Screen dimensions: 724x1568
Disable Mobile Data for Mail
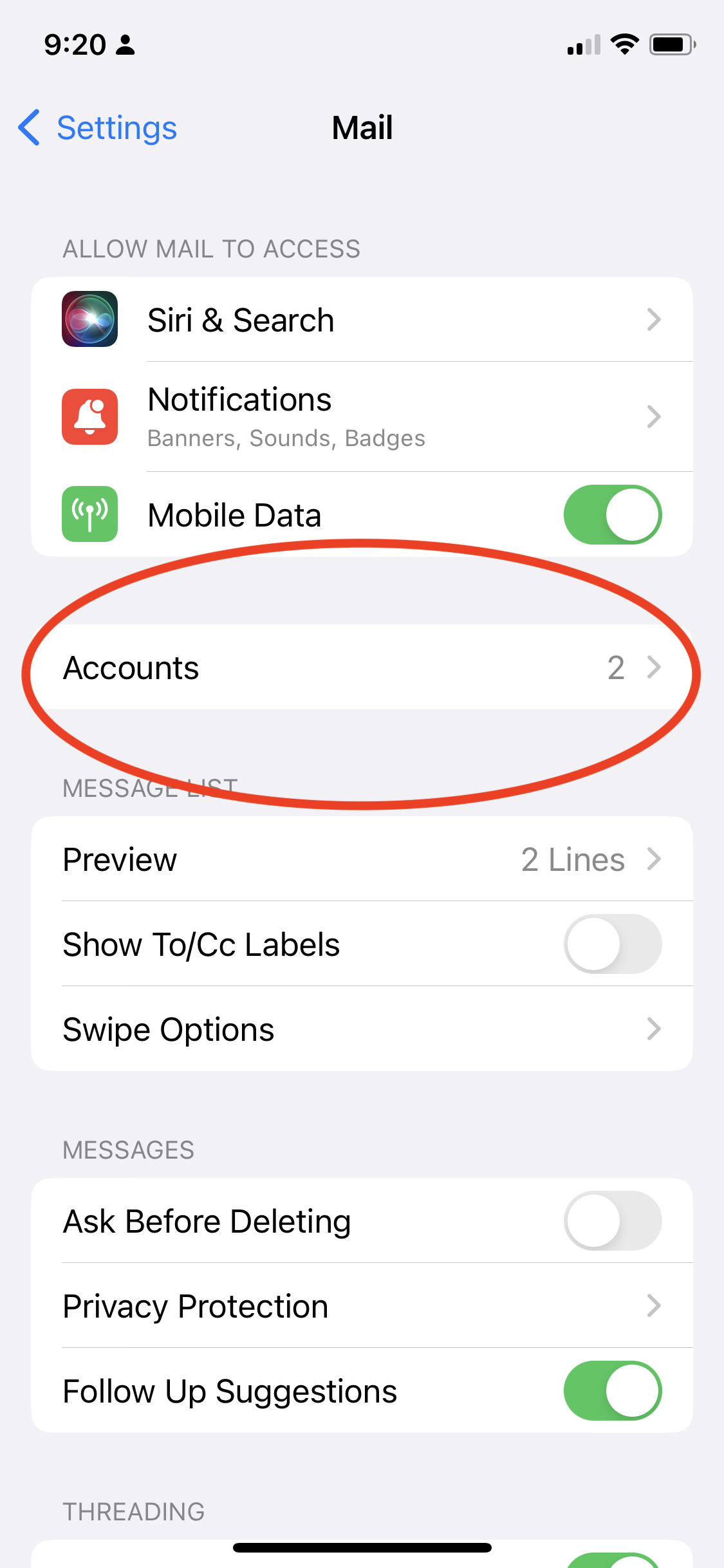(x=612, y=515)
